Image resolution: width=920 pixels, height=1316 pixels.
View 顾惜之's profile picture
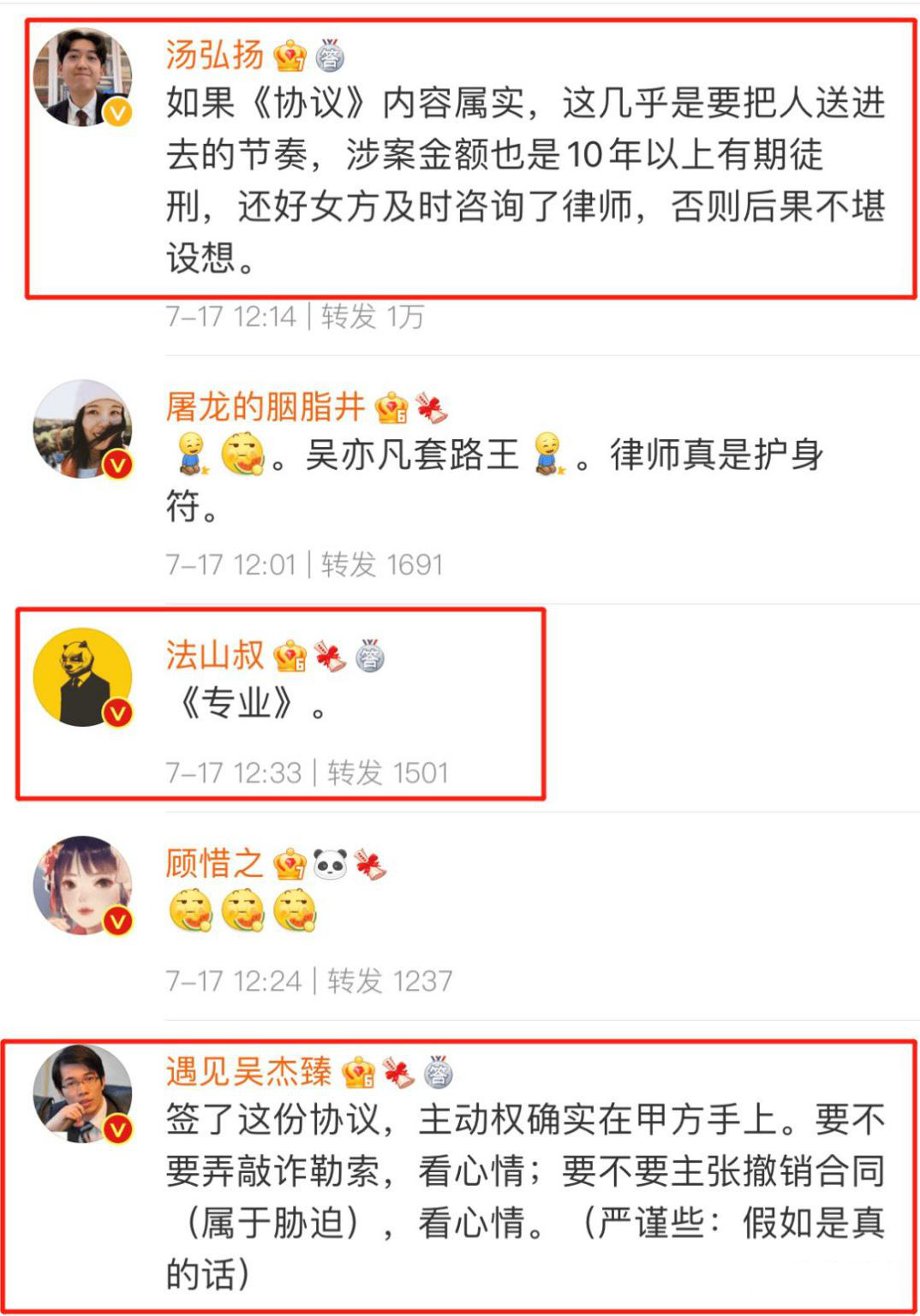[x=82, y=885]
